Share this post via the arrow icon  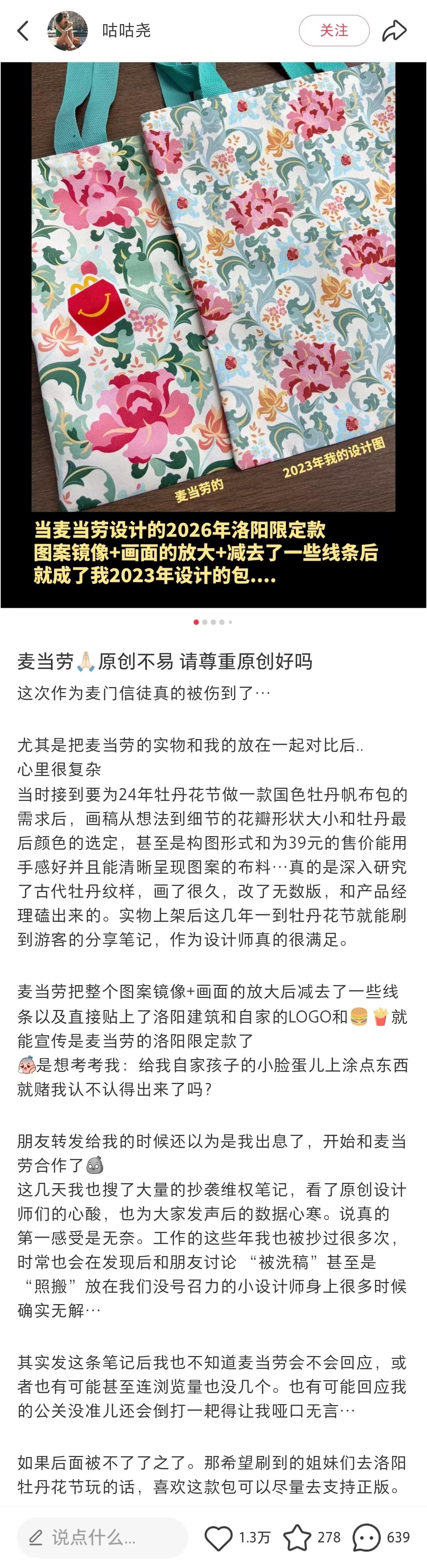click(394, 31)
